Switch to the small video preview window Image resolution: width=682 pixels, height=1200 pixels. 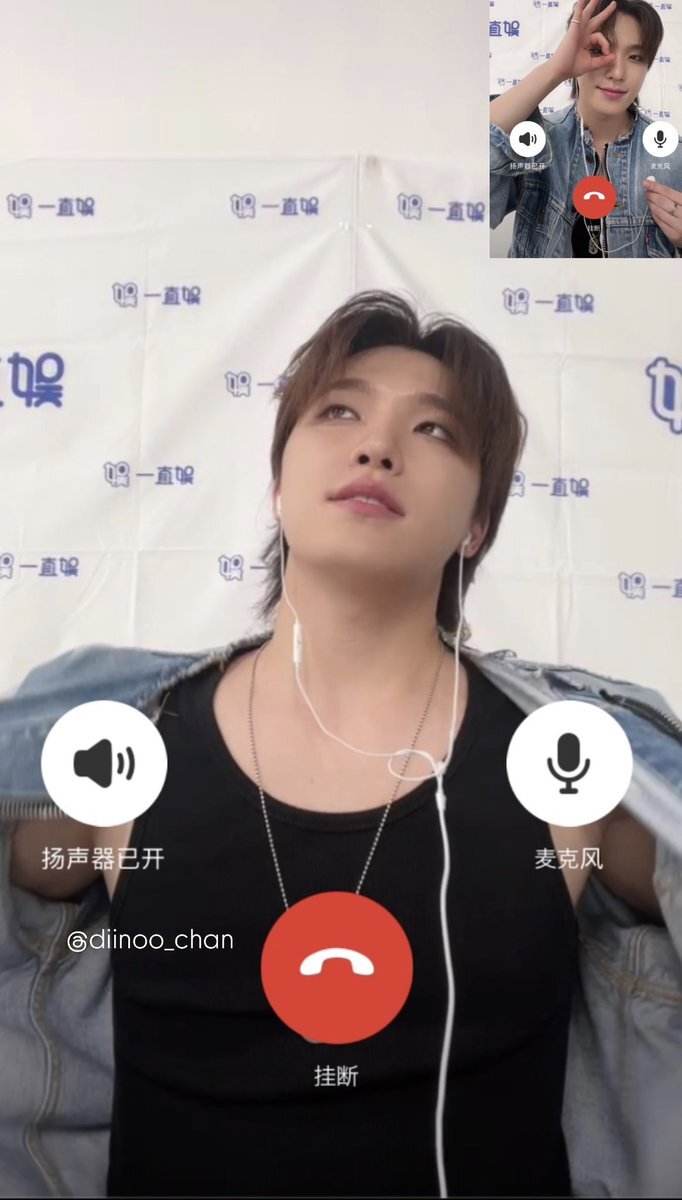(585, 129)
